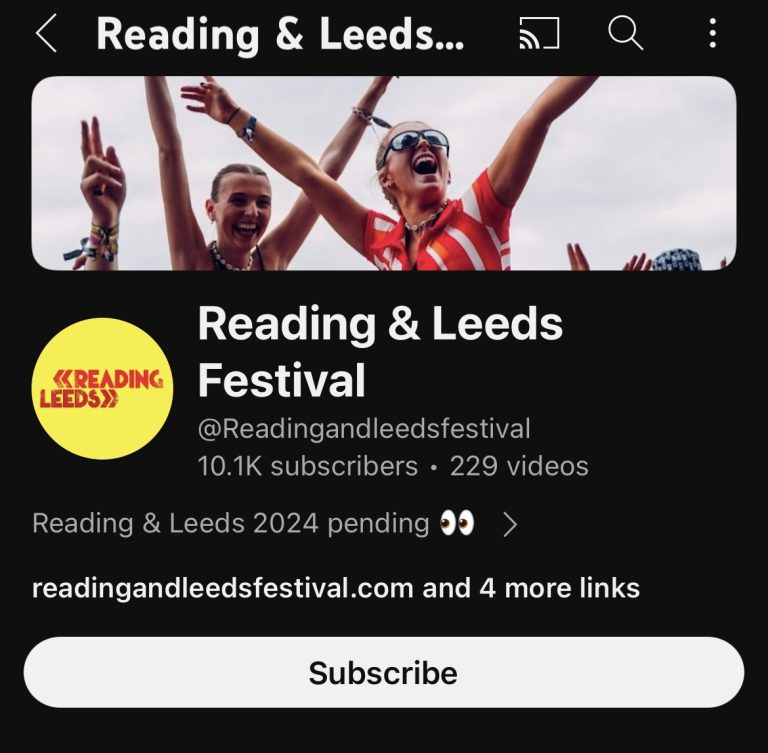Screen dimensions: 768x753
Task: Search within the YouTube app
Action: tap(625, 34)
